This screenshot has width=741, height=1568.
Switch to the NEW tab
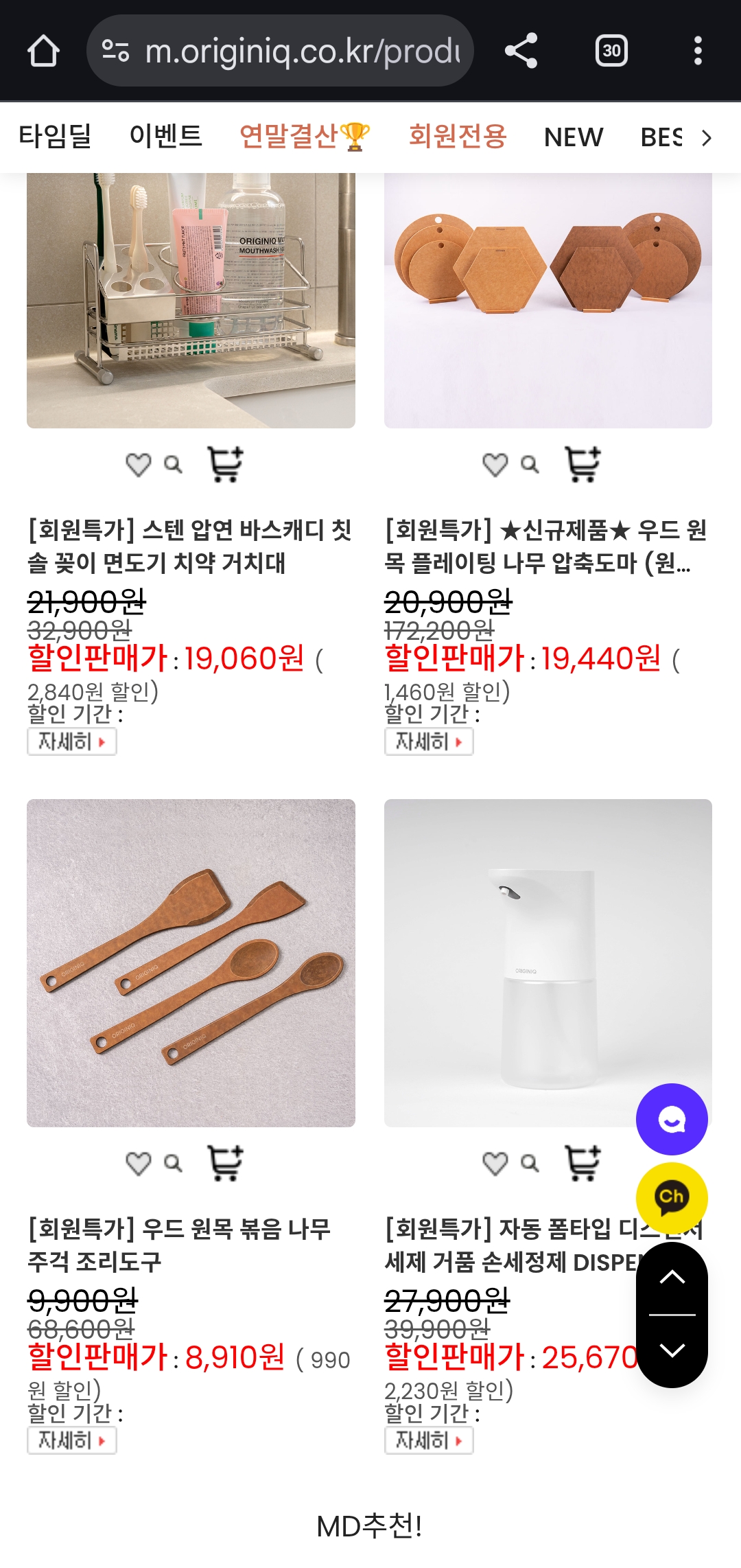pos(574,137)
